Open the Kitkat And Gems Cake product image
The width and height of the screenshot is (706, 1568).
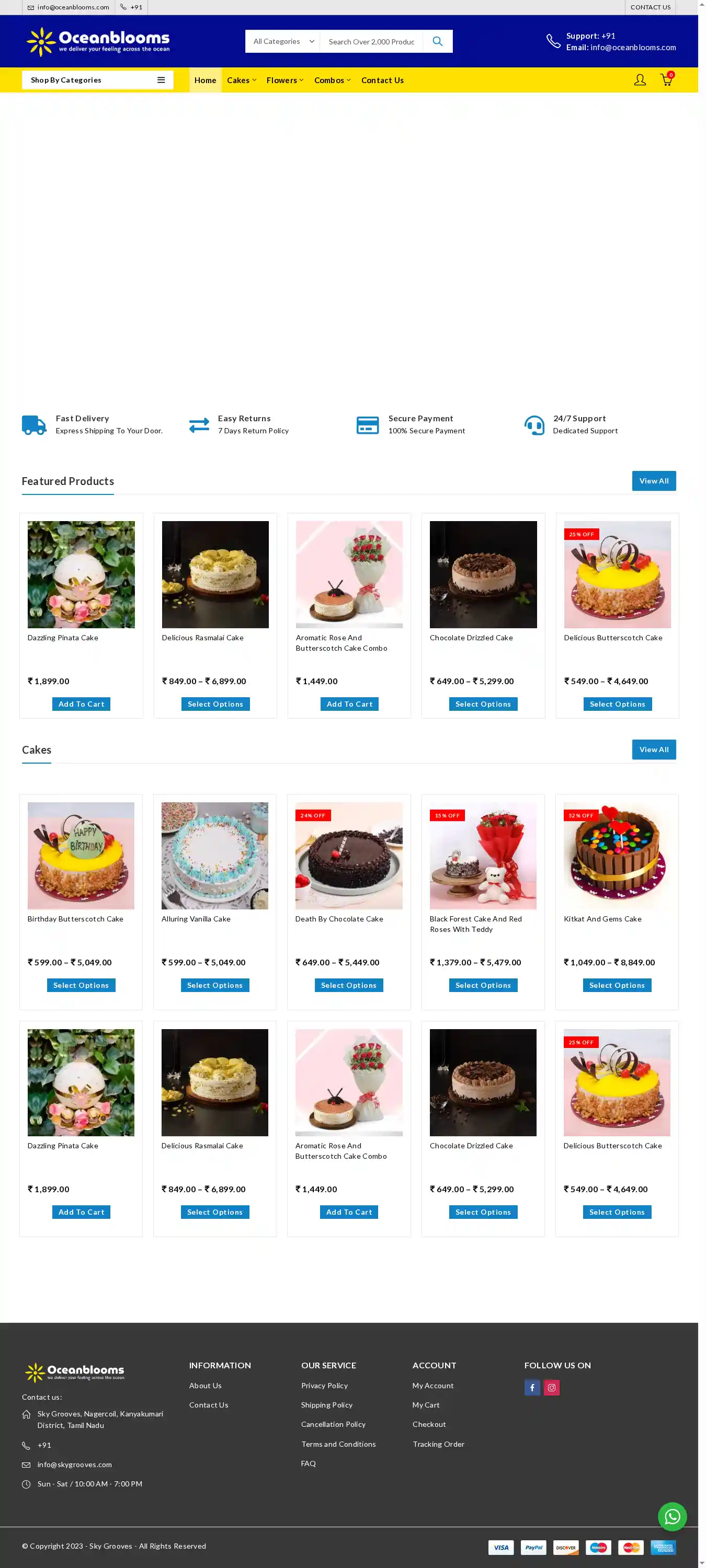click(x=617, y=855)
